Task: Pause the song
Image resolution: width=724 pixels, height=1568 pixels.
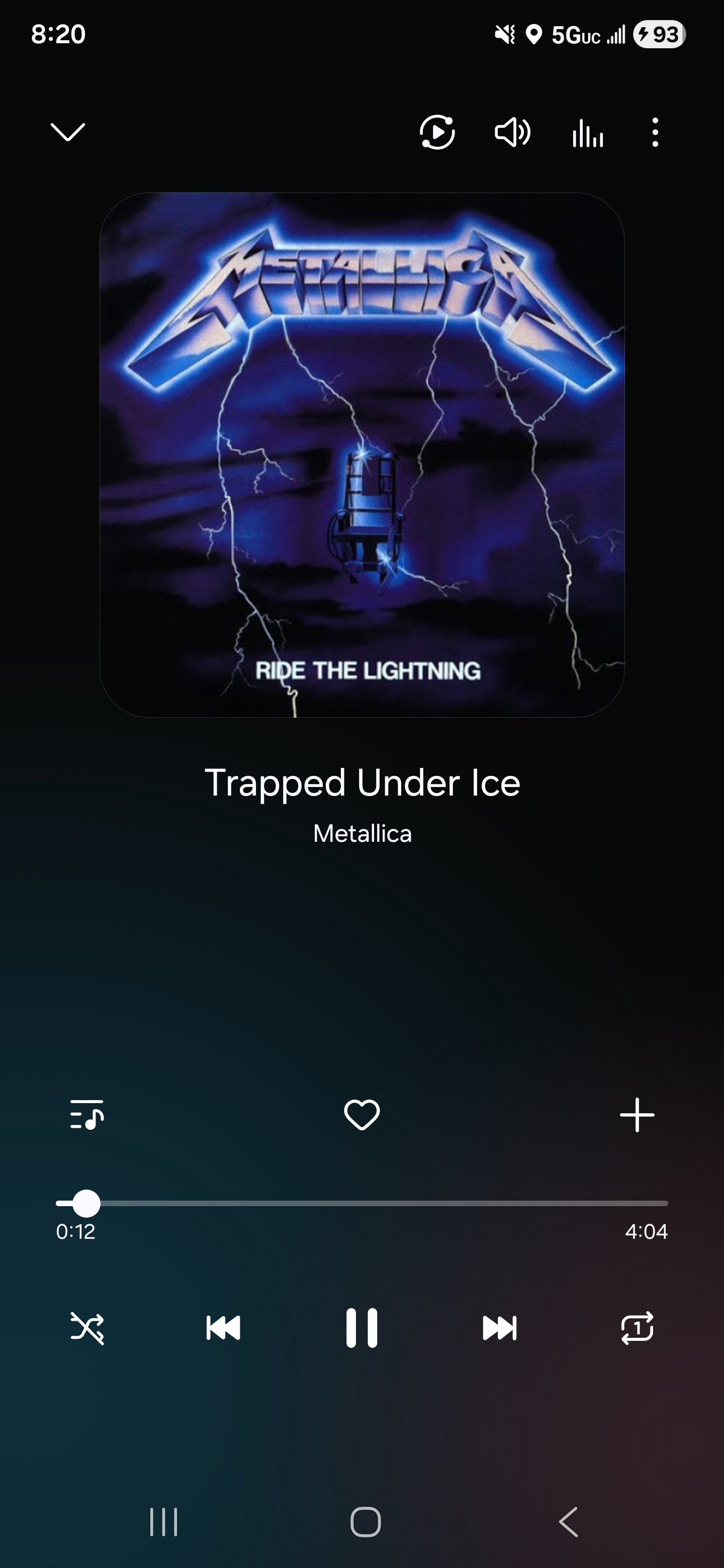Action: 361,1328
